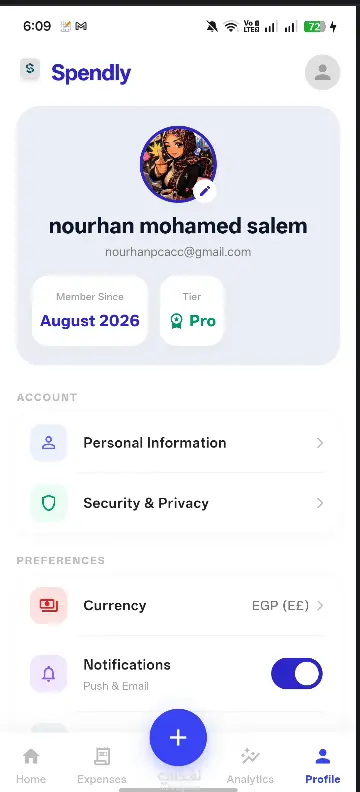Screen dimensions: 360x792
Task: Switch to the Home tab
Action: (31, 766)
